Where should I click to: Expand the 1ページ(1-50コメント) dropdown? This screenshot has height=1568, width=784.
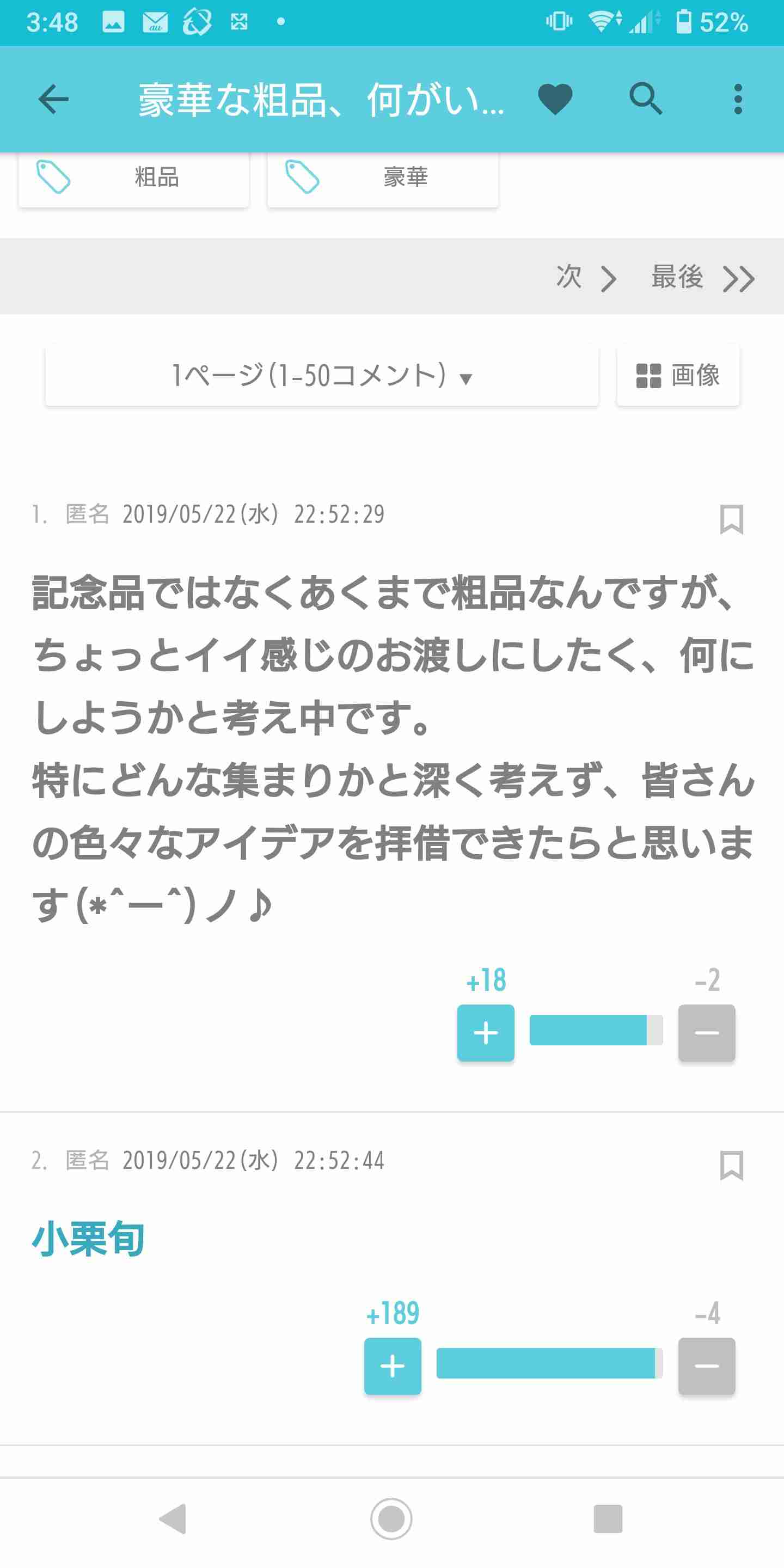click(x=322, y=375)
